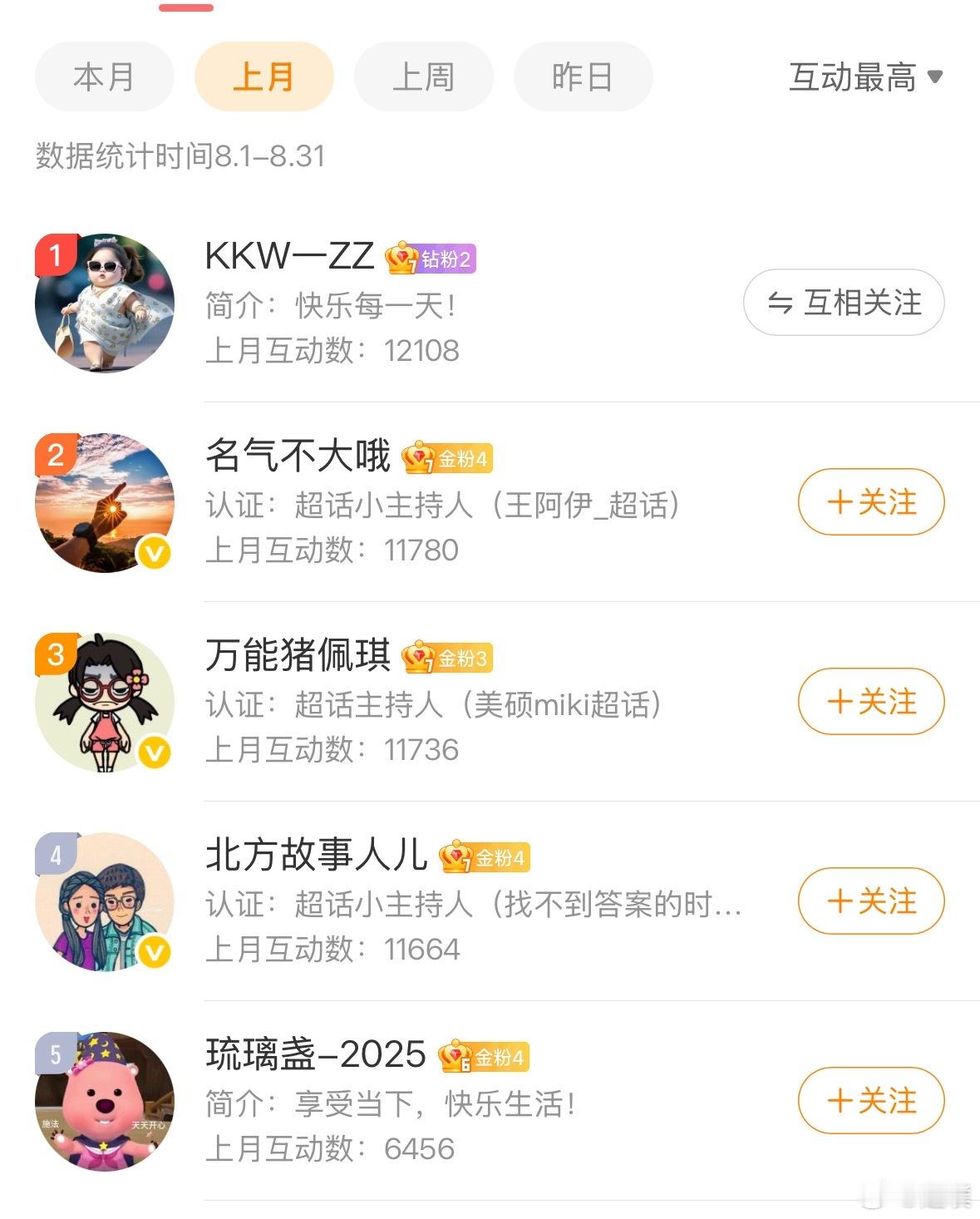Follow 万能猪佩琪
This screenshot has width=980, height=1219.
(x=871, y=701)
